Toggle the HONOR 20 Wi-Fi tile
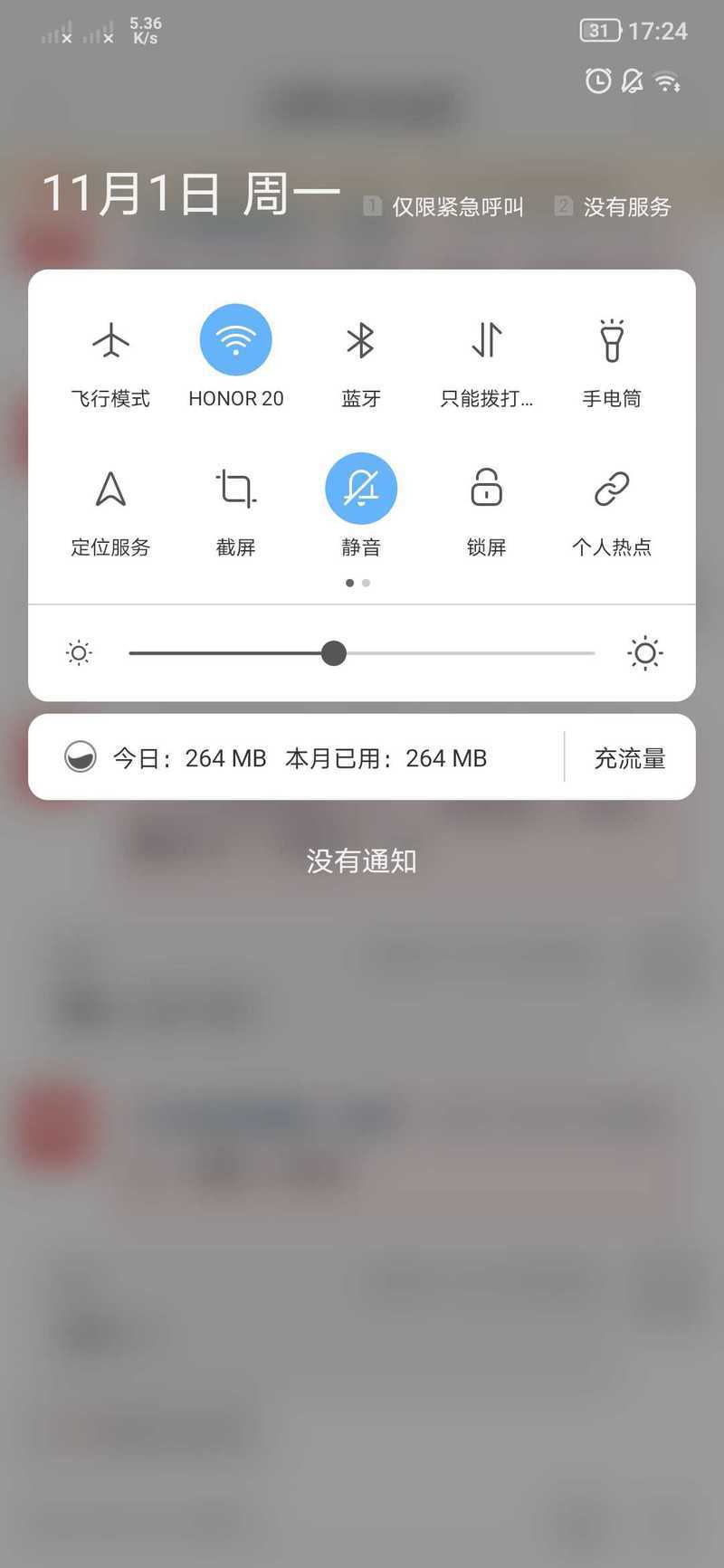This screenshot has height=1568, width=724. 235,340
